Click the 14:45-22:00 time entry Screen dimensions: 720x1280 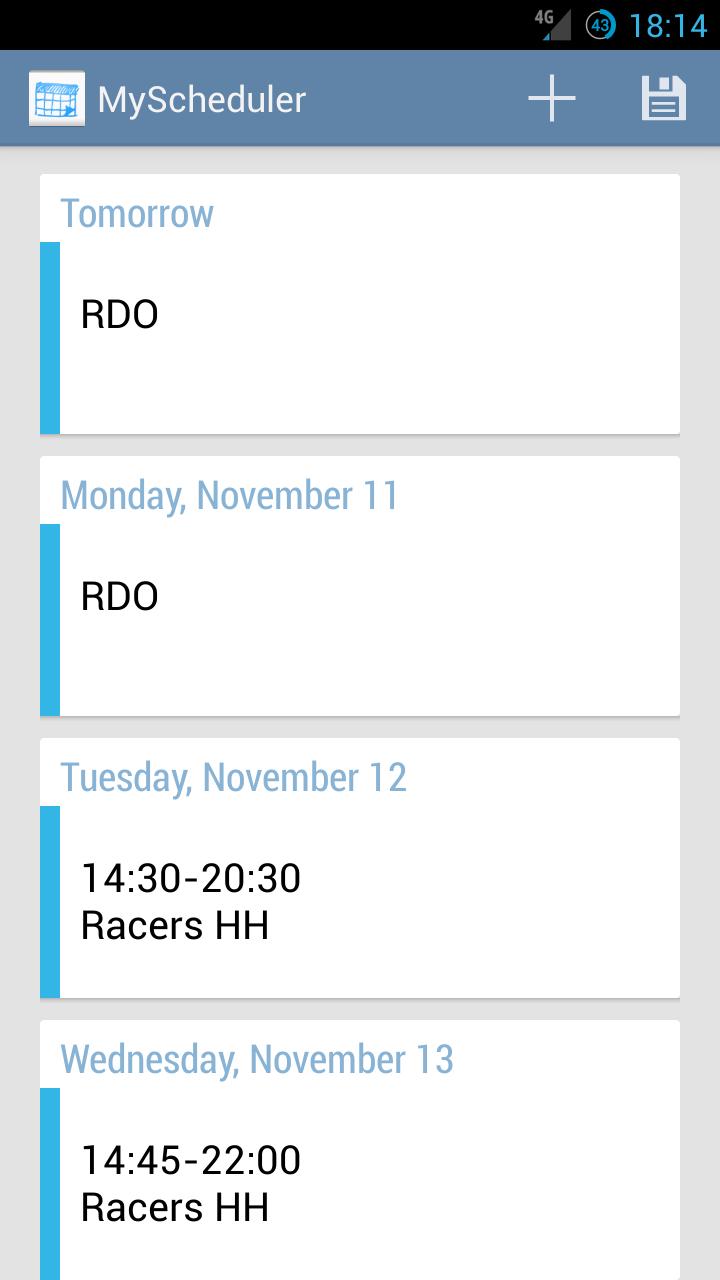tap(190, 1159)
